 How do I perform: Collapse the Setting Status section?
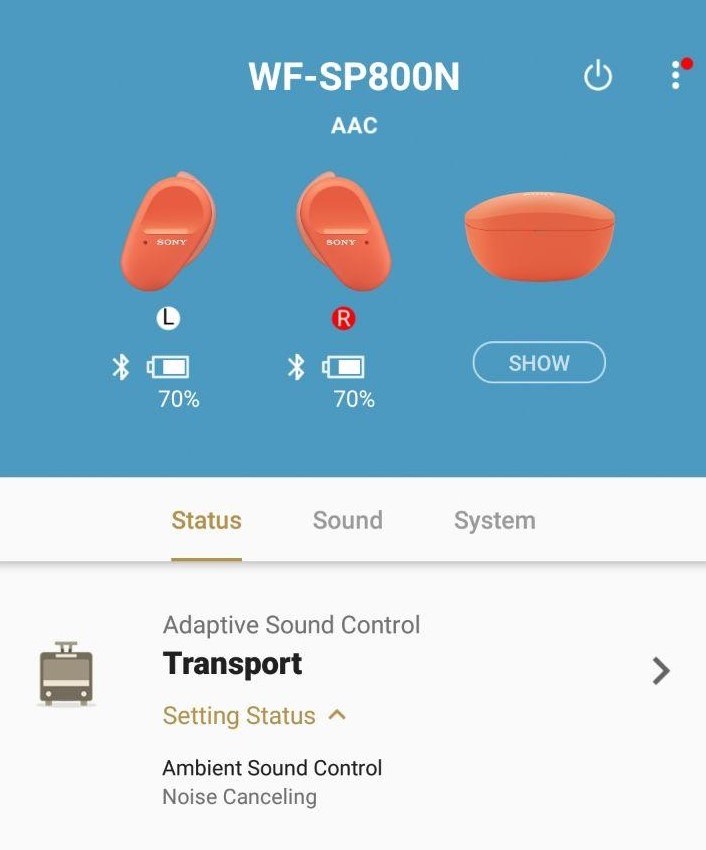click(x=254, y=716)
